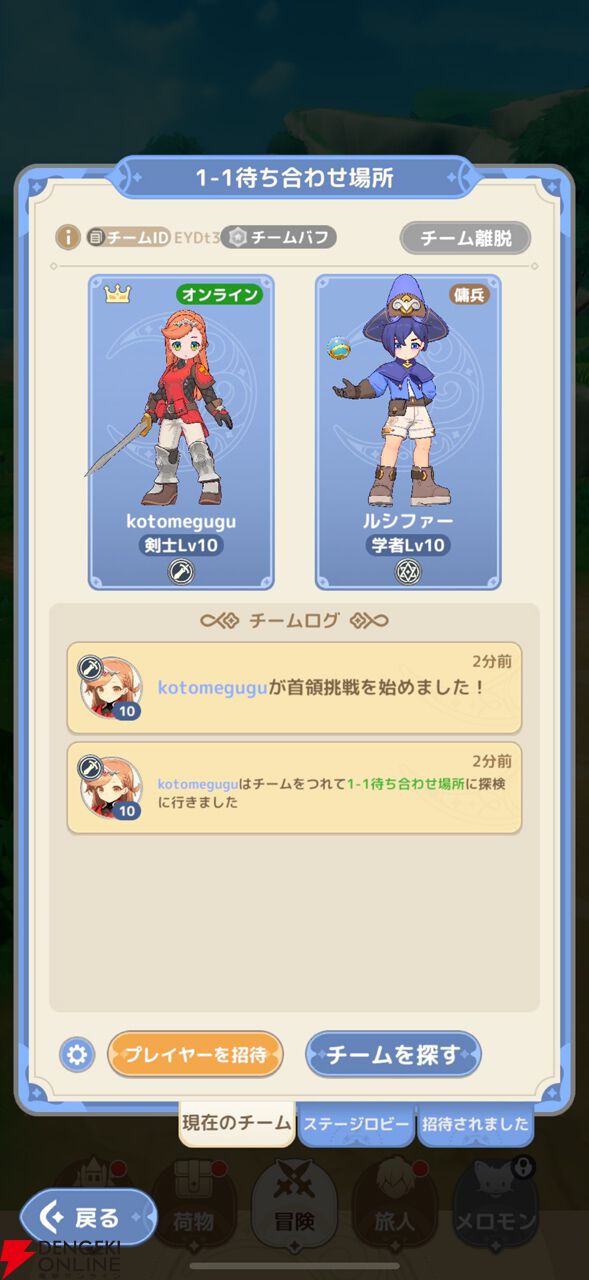Viewport: 589px width, 1280px height.
Task: Go back with 戻る button
Action: click(88, 1217)
